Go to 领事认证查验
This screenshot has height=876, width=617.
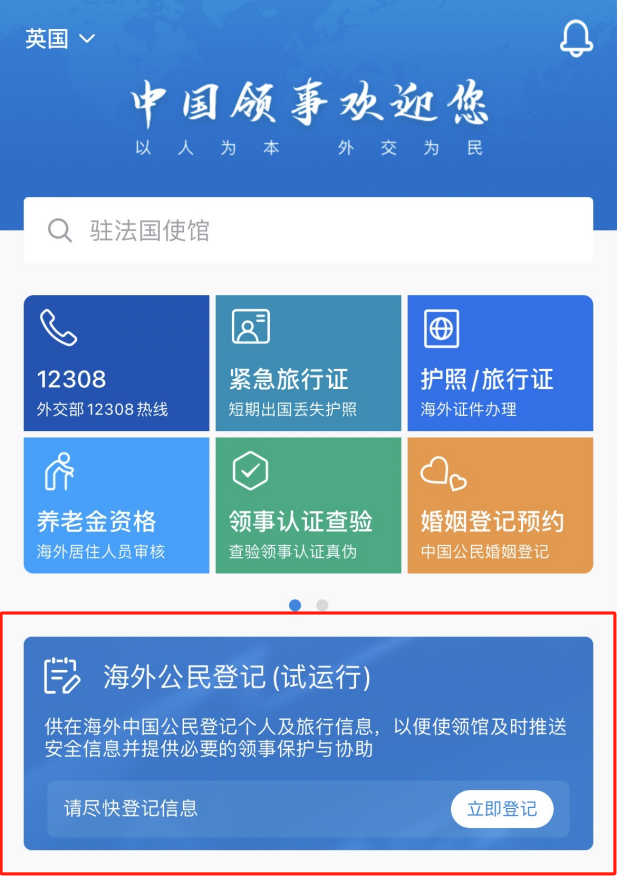click(x=308, y=505)
